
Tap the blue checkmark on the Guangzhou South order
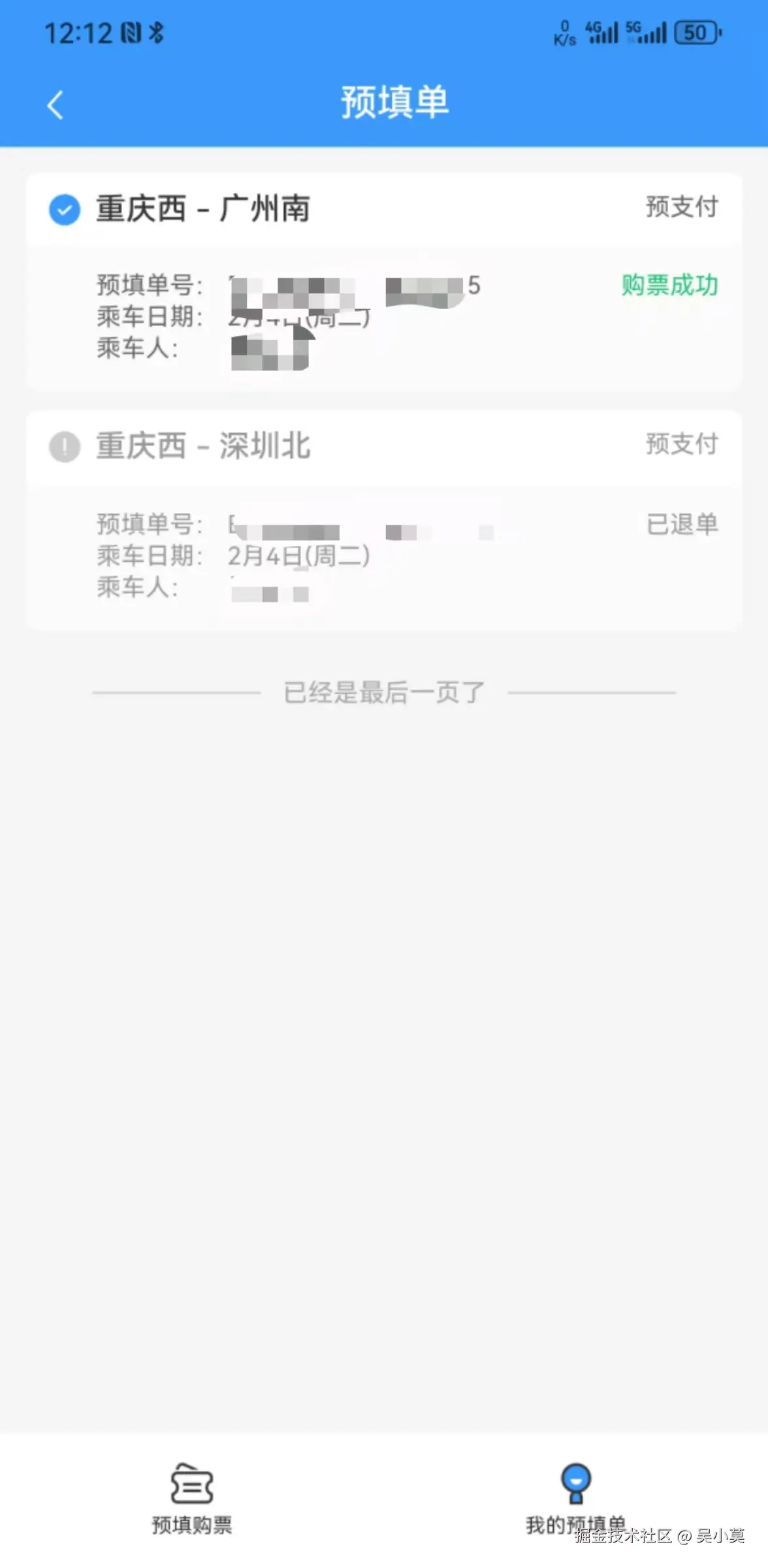click(63, 210)
